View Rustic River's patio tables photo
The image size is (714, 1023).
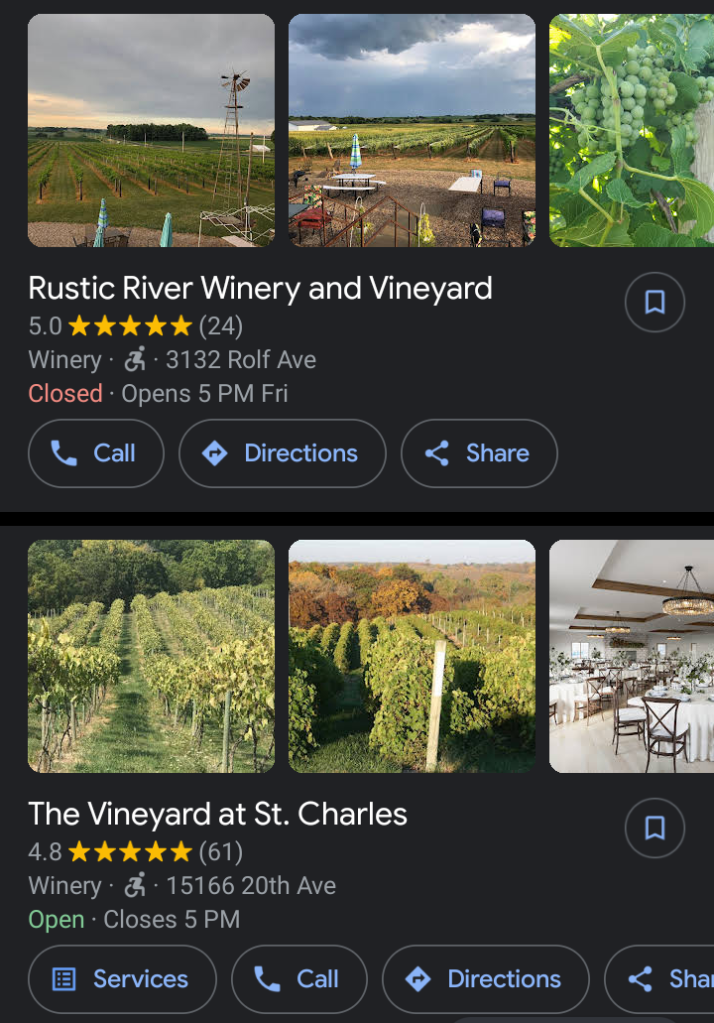coord(412,130)
